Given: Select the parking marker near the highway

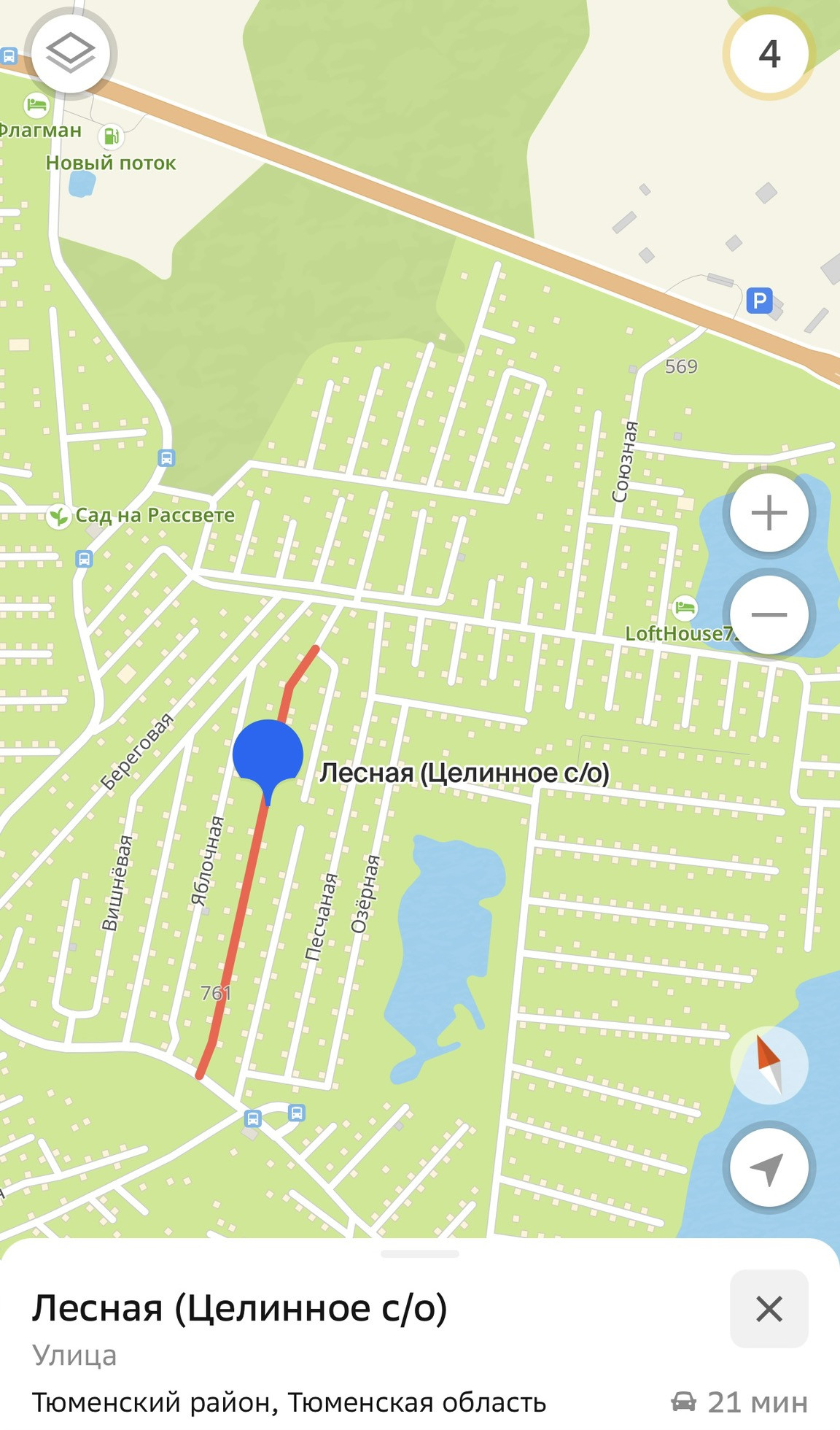Looking at the screenshot, I should (759, 300).
